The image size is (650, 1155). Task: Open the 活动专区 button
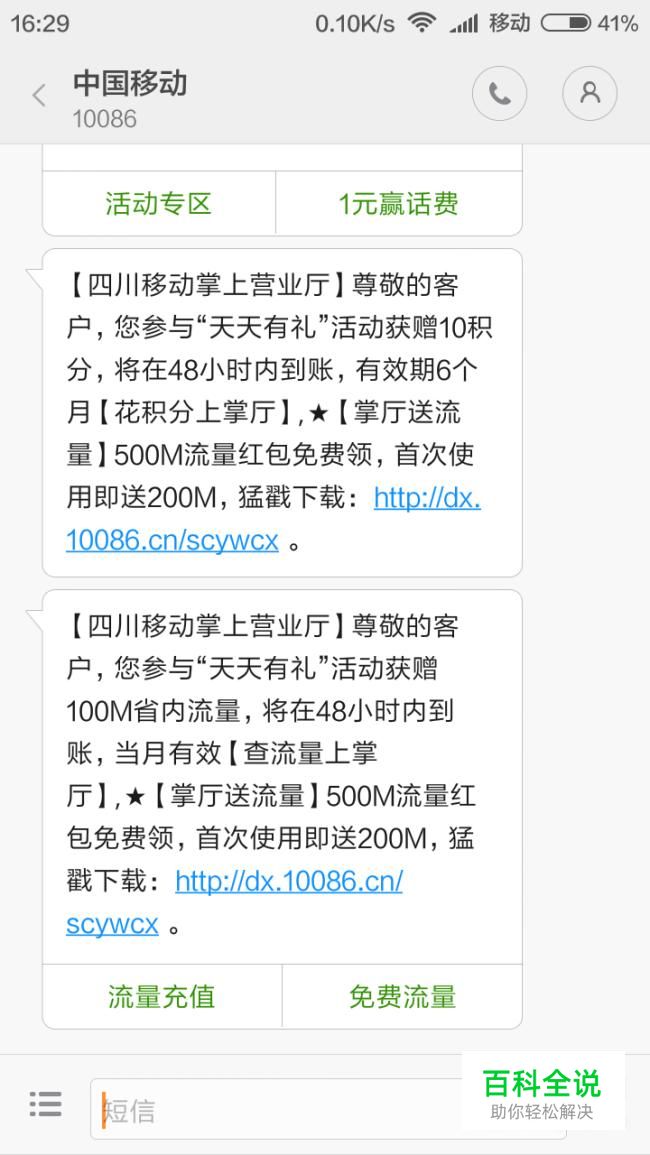click(x=158, y=204)
